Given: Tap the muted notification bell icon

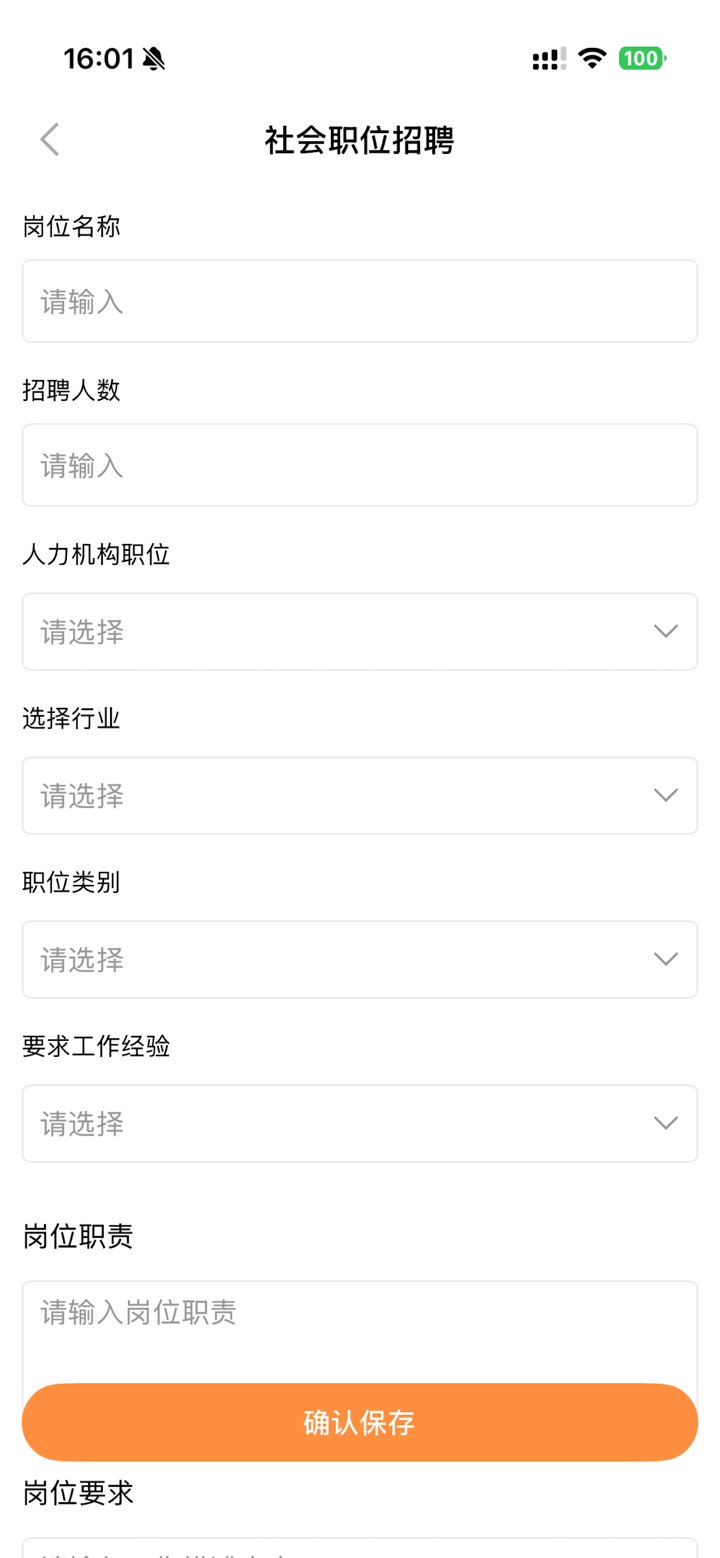Looking at the screenshot, I should (x=153, y=57).
